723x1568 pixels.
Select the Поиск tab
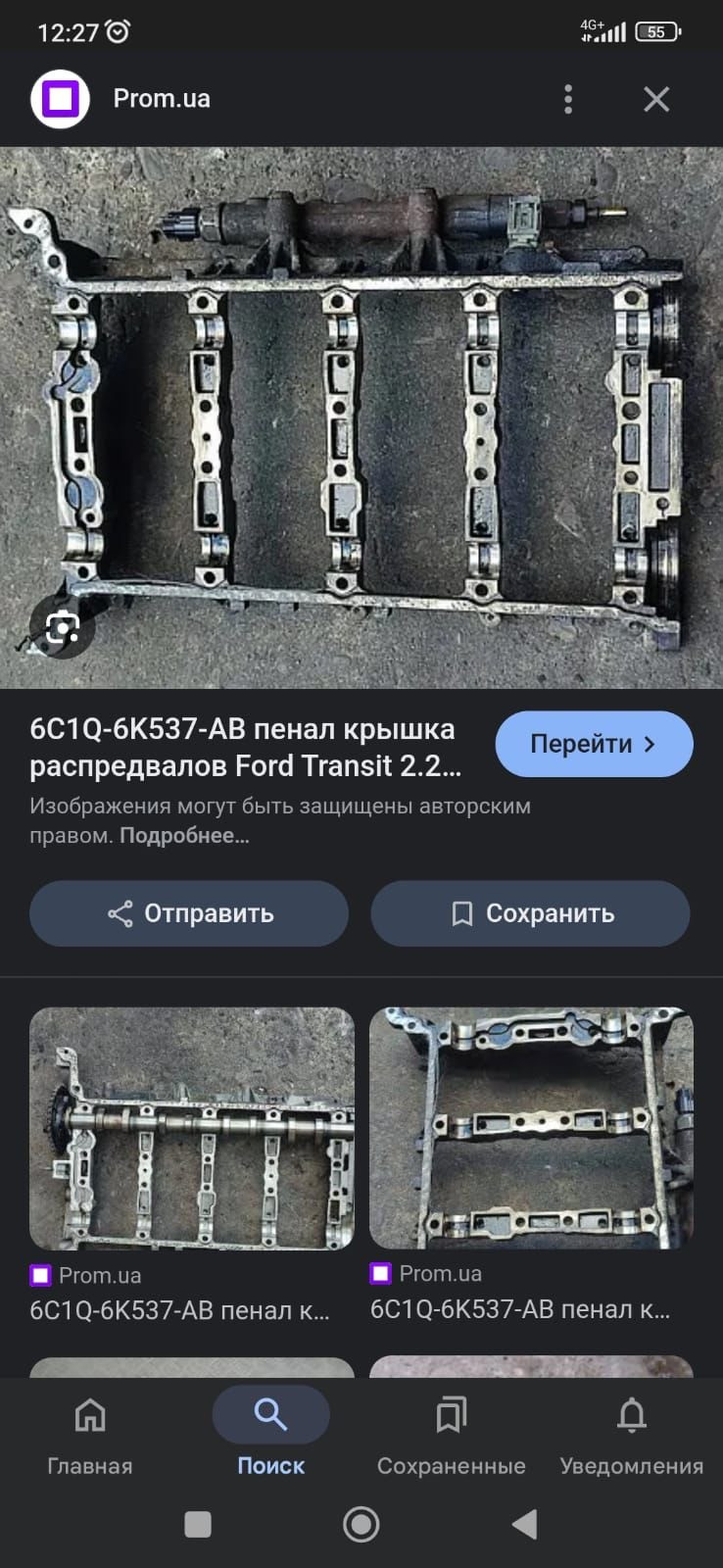click(270, 1437)
